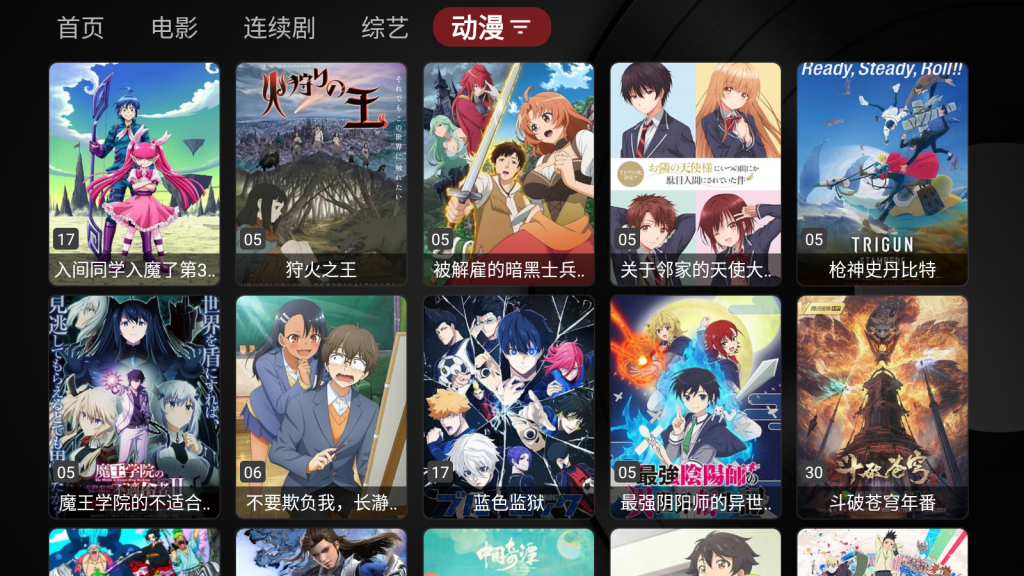Select 最强阴阳师的异世界 card
This screenshot has width=1024, height=576.
pos(695,406)
